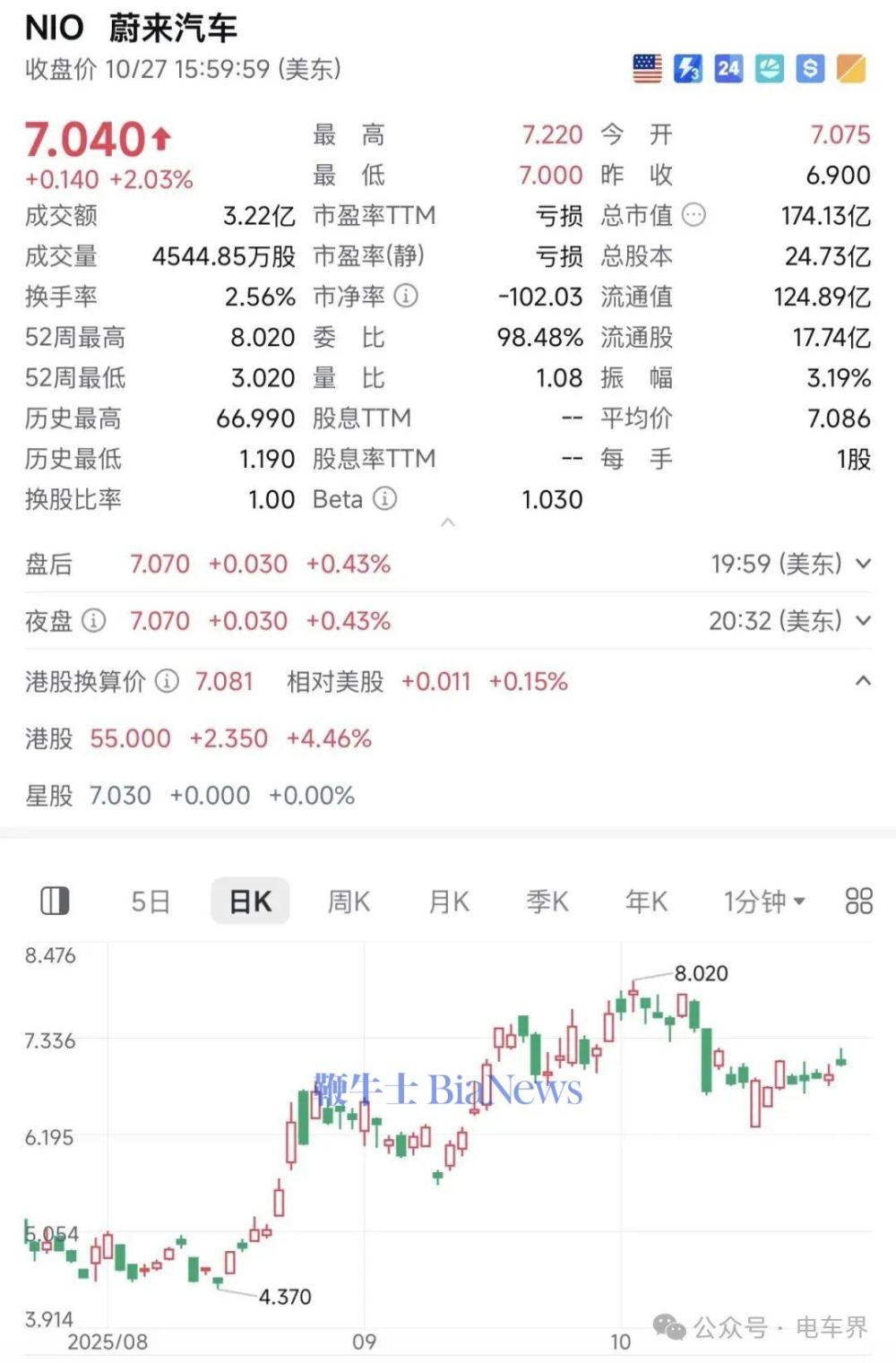Collapse the 港股换算价 section

863,681
